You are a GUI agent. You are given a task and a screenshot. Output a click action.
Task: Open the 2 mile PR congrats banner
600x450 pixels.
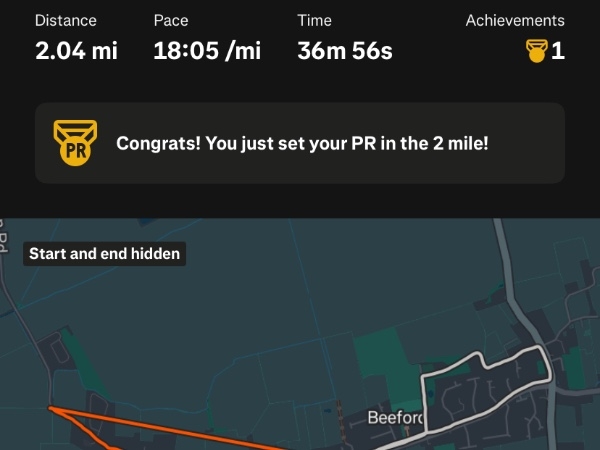(x=300, y=143)
